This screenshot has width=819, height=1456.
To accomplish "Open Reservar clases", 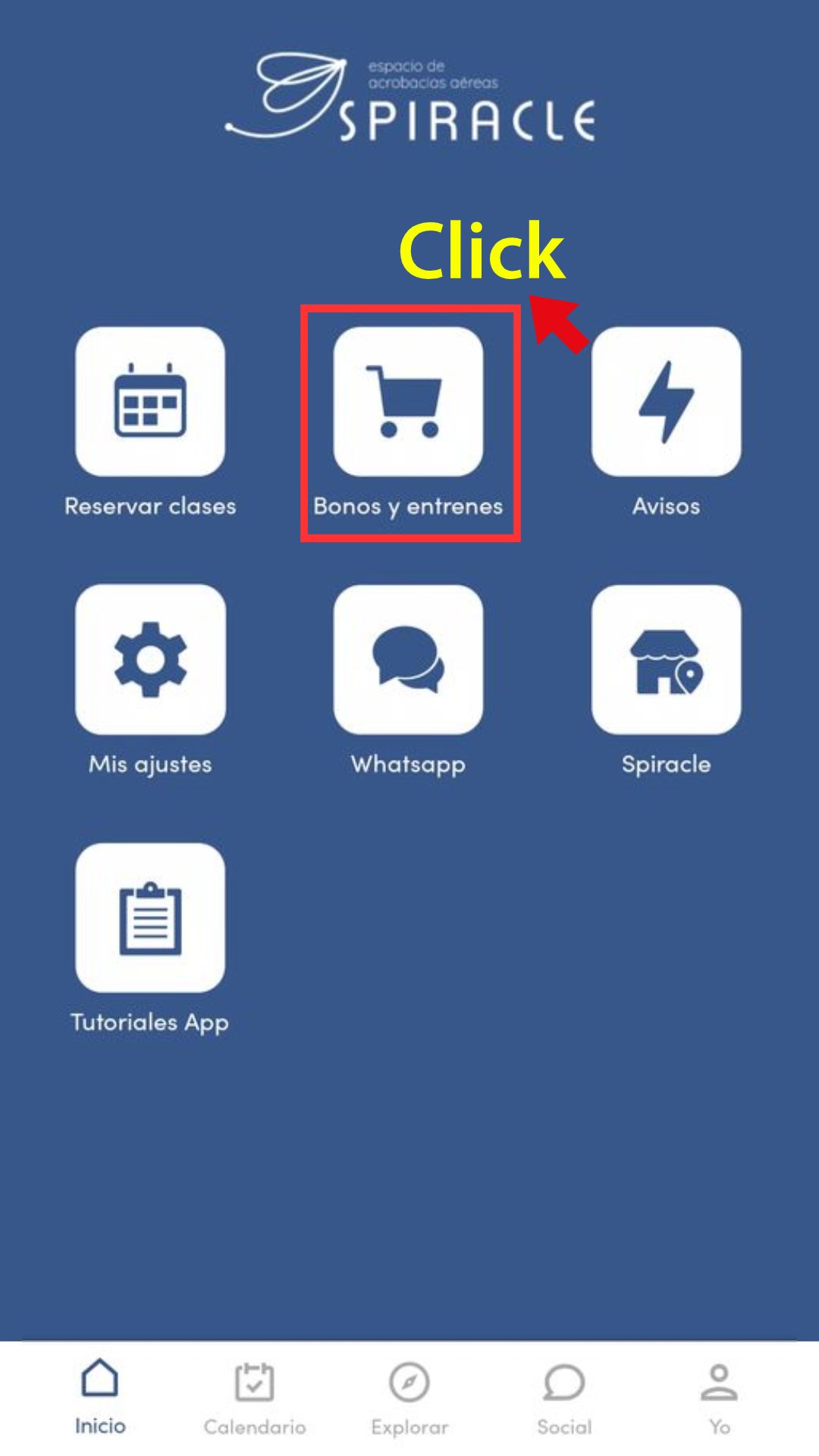I will [150, 402].
